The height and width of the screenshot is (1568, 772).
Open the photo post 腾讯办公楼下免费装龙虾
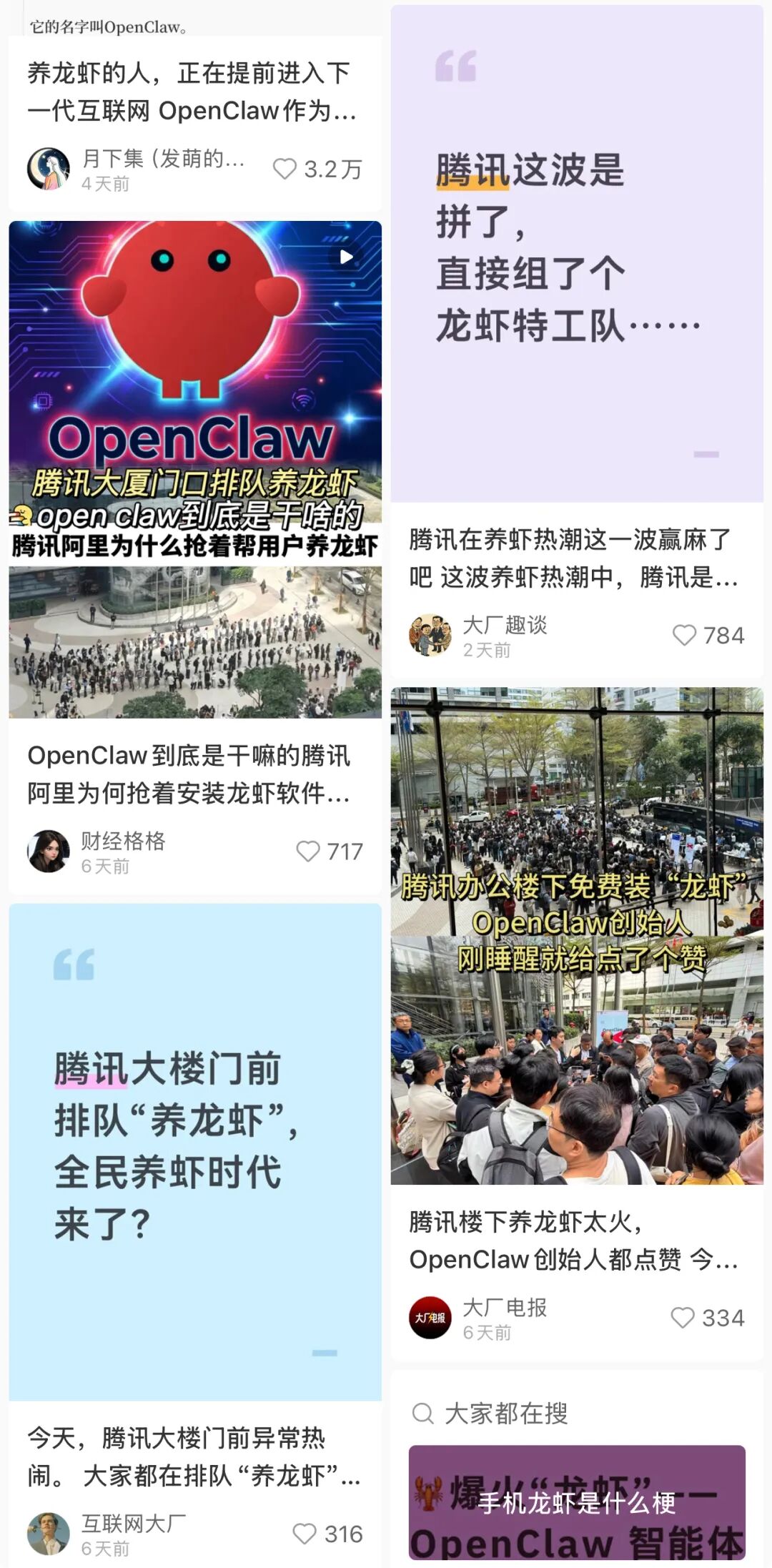coord(576,935)
